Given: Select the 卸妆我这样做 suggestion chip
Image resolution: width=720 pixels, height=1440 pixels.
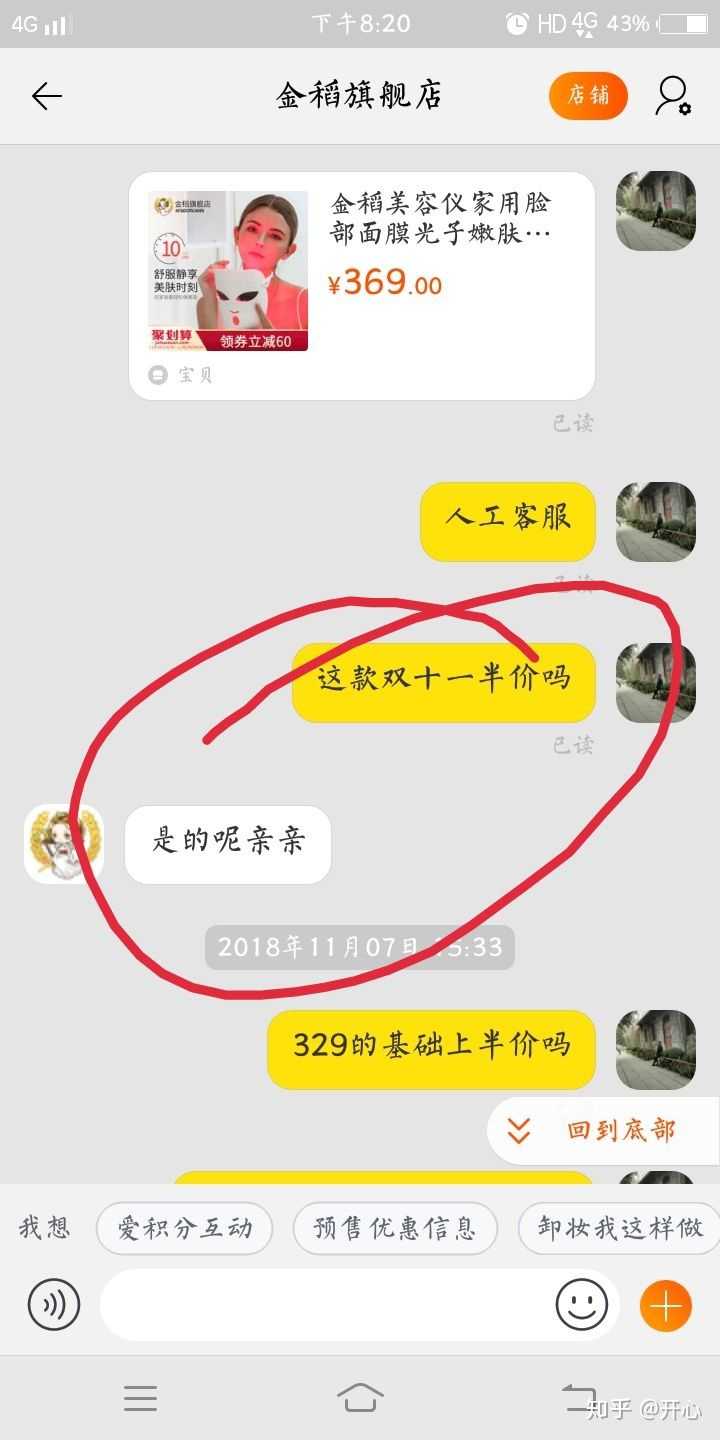Looking at the screenshot, I should point(620,1228).
